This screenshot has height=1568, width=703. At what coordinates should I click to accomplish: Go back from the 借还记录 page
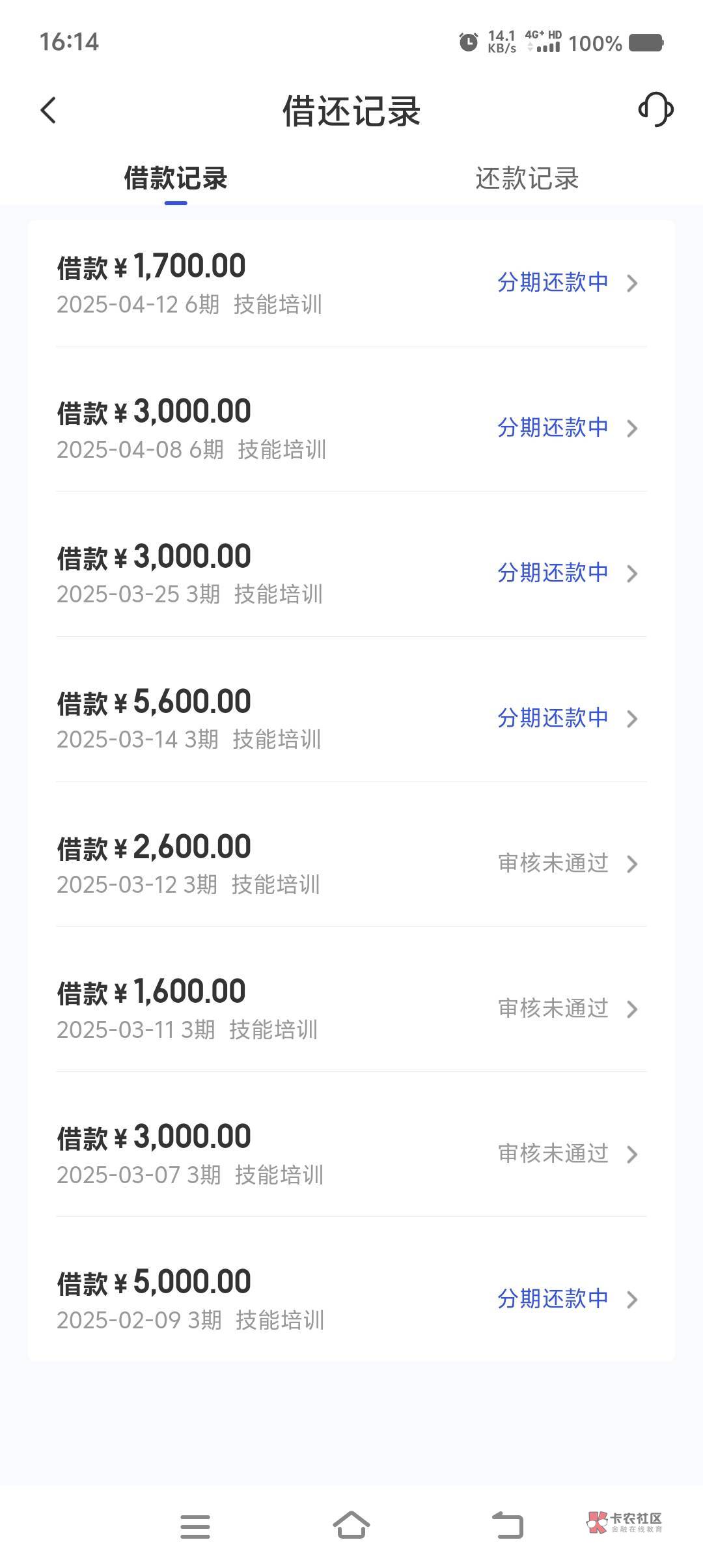[49, 110]
